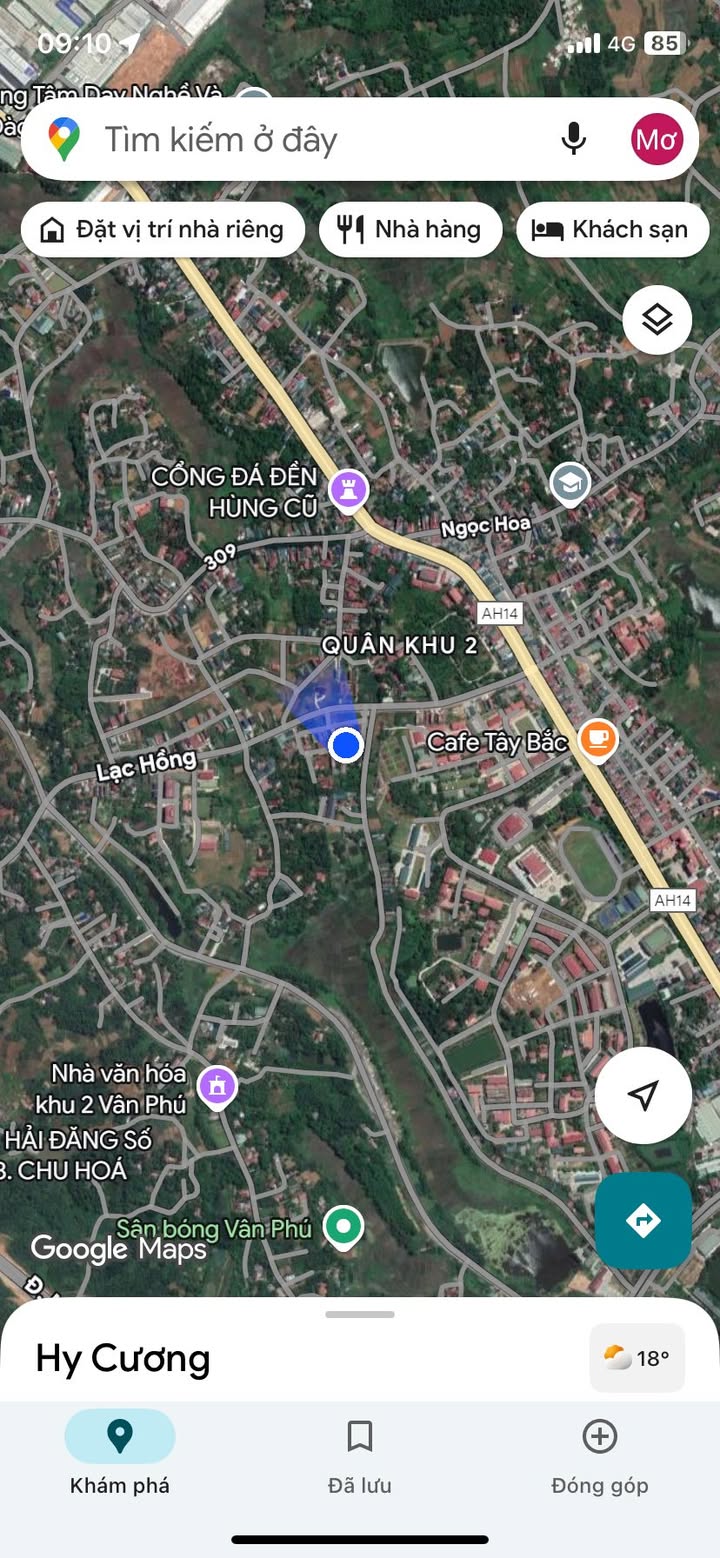Filter the map by "Nhà hàng"

click(410, 230)
